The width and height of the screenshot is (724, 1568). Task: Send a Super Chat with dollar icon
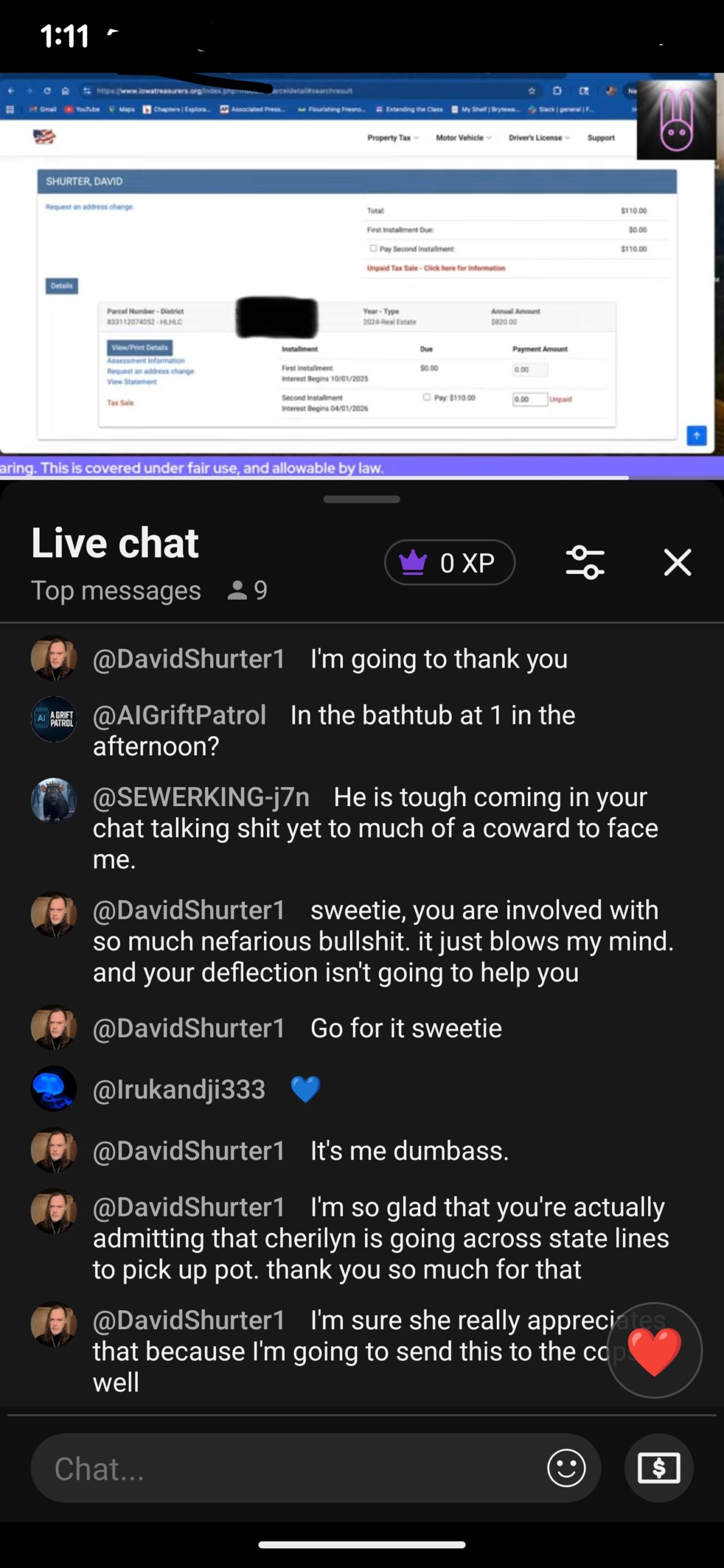click(x=658, y=1468)
